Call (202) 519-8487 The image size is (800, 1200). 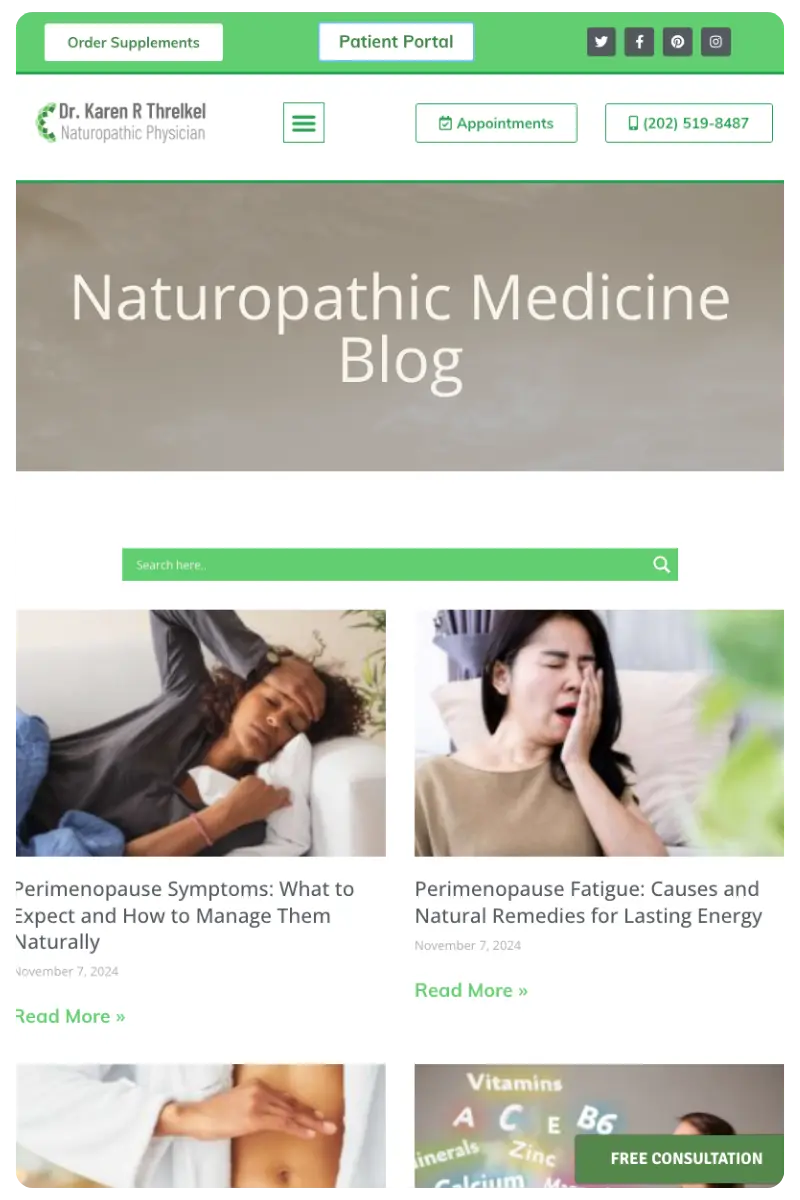[688, 123]
